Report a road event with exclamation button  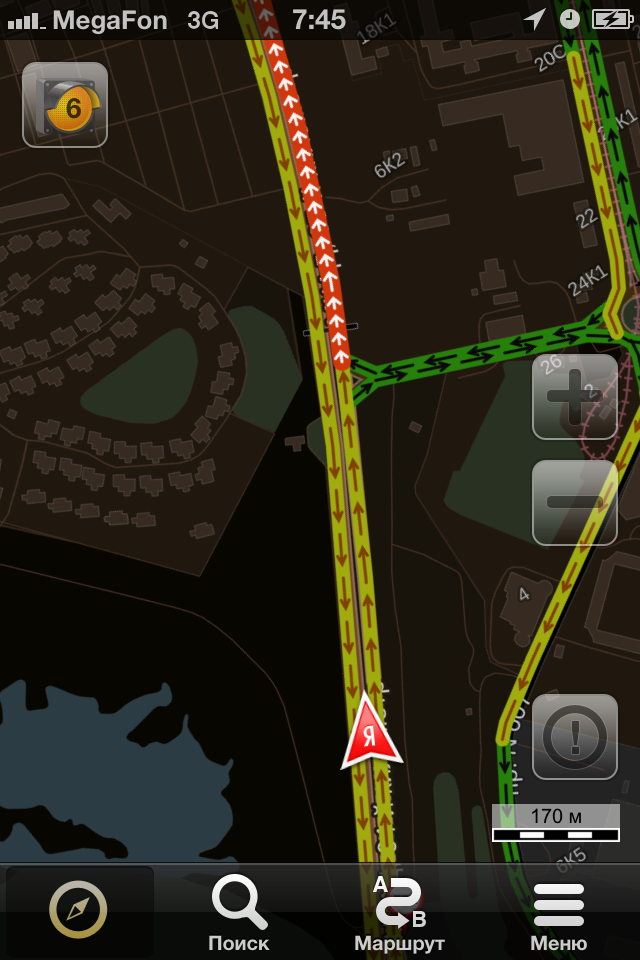574,737
